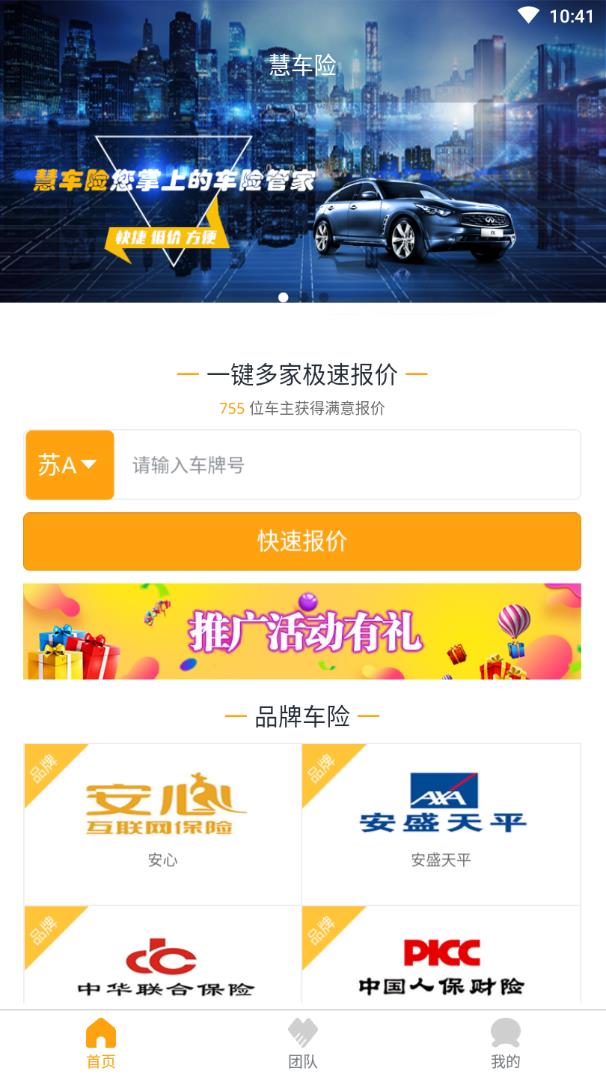The width and height of the screenshot is (606, 1080).
Task: Open the 推广活动有礼 promotion banner
Action: click(x=302, y=631)
